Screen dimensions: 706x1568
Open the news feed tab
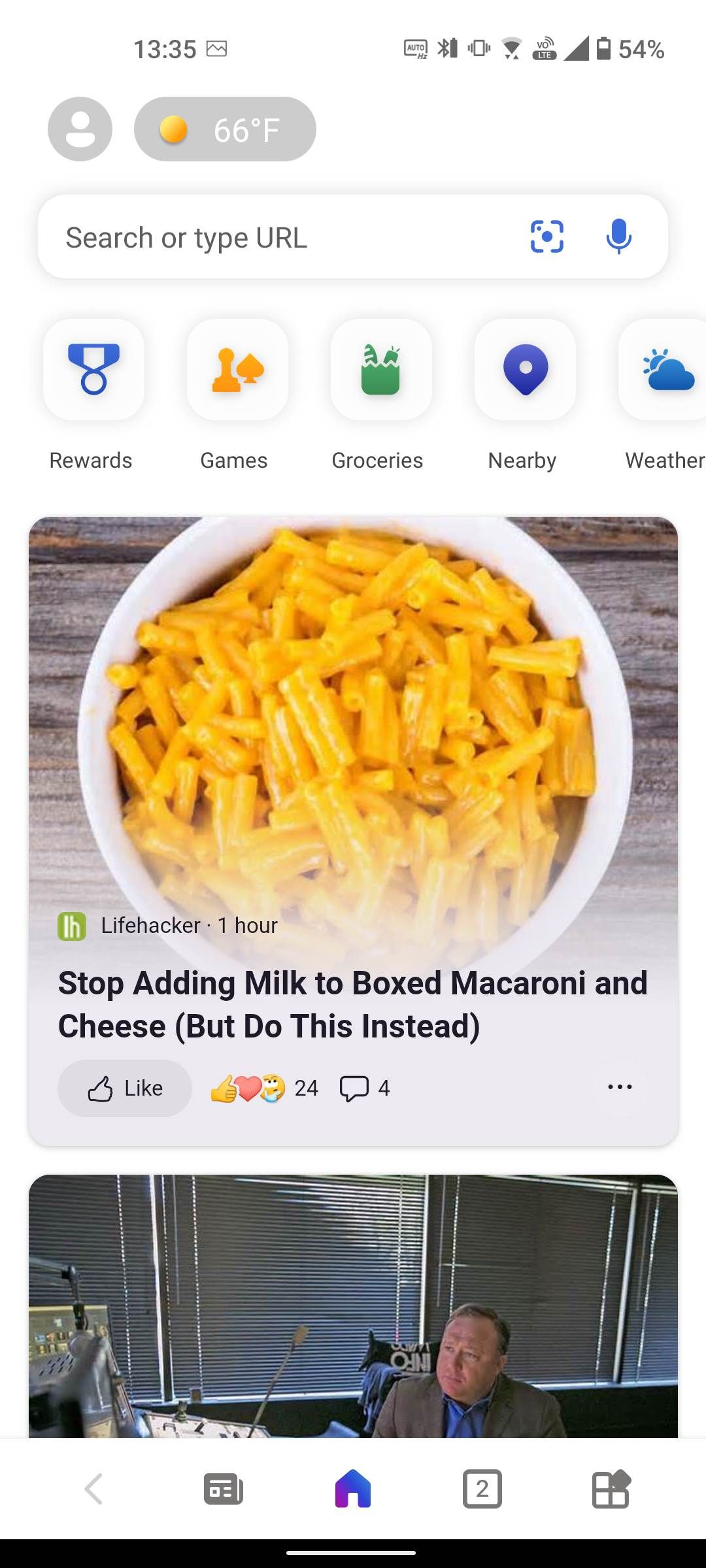point(223,1489)
